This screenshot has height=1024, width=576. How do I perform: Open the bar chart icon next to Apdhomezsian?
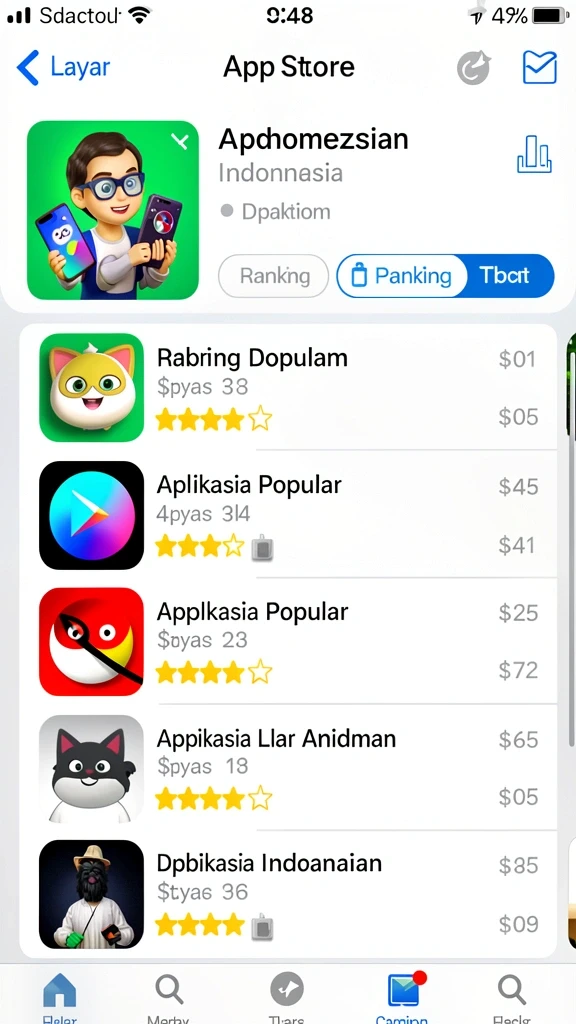click(534, 154)
